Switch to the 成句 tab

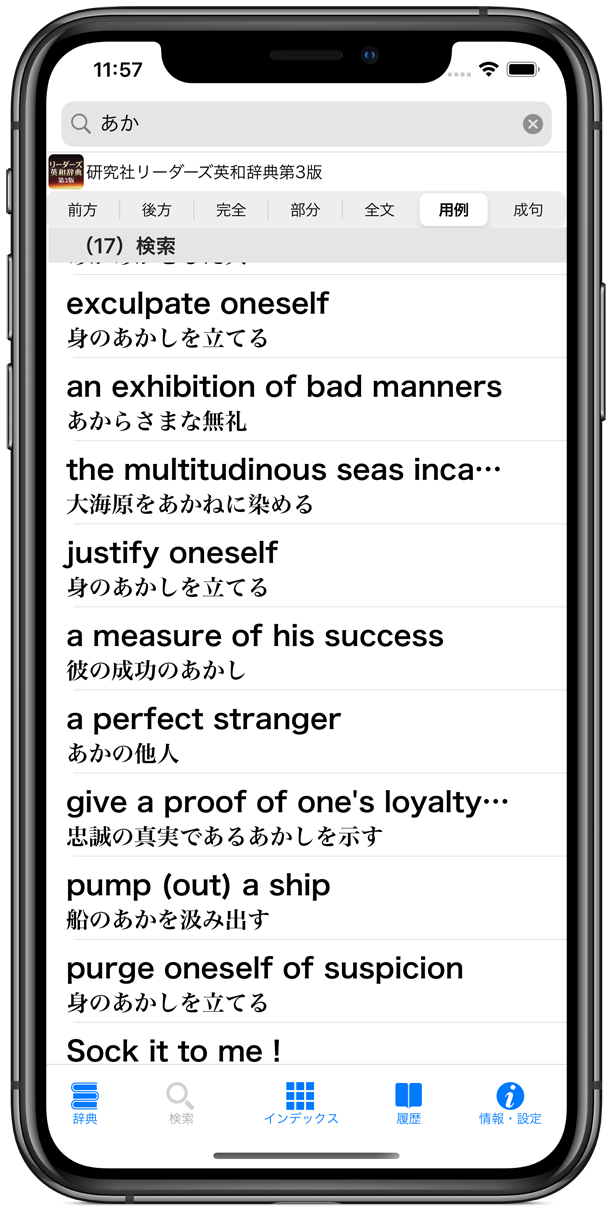pyautogui.click(x=527, y=210)
